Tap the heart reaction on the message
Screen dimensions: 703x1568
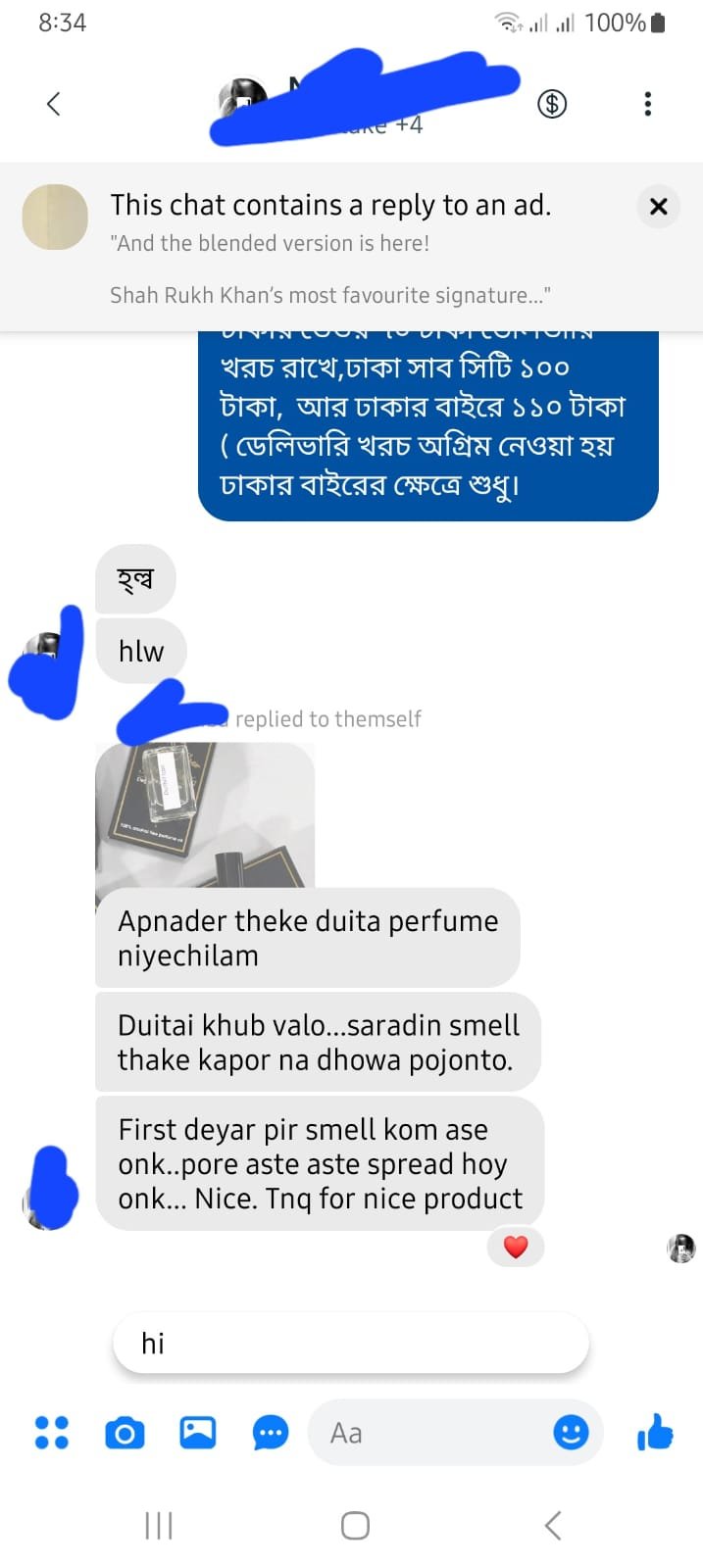[x=516, y=1247]
